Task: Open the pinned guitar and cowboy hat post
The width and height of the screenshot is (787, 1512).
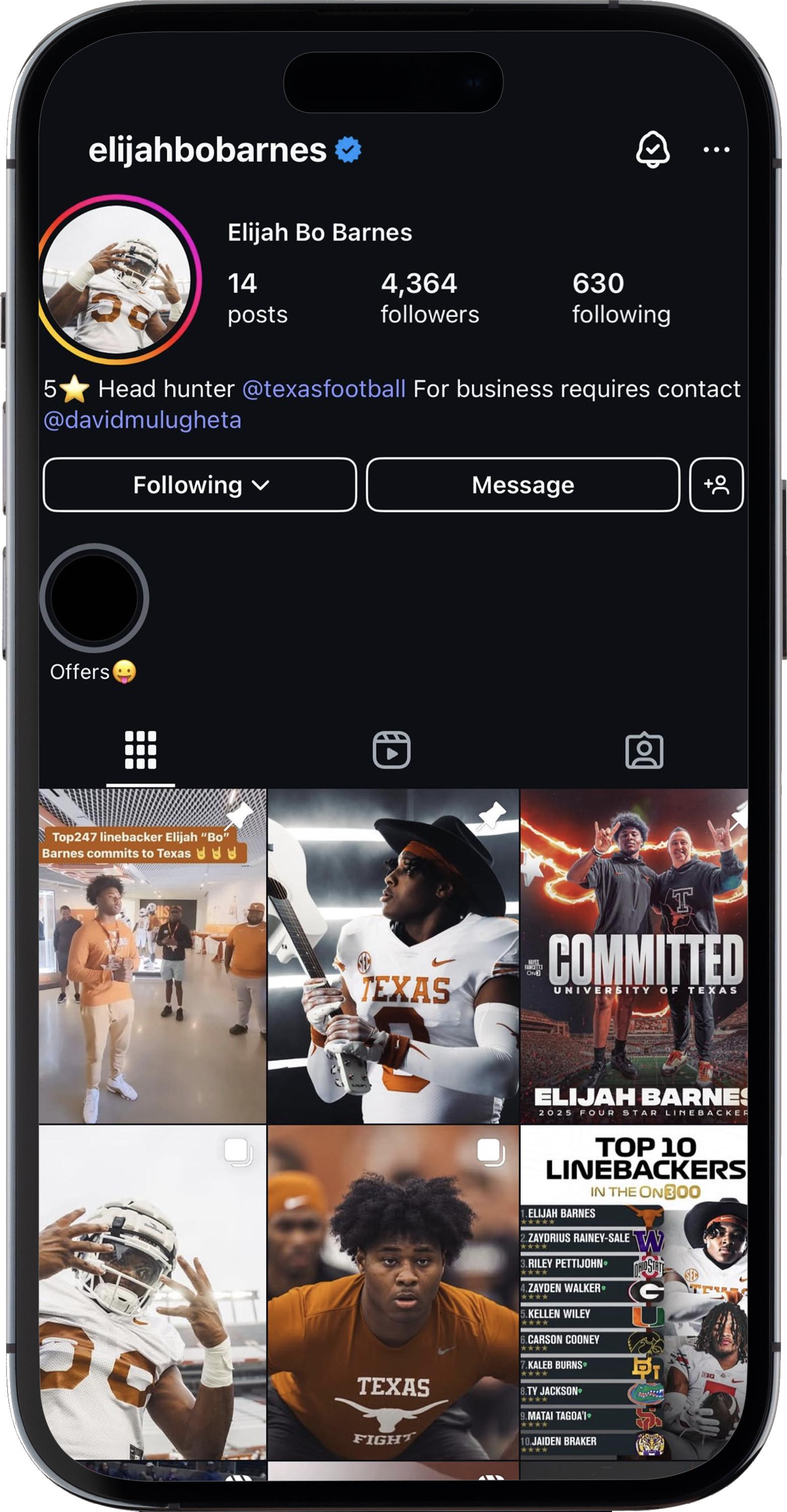Action: pos(393,957)
